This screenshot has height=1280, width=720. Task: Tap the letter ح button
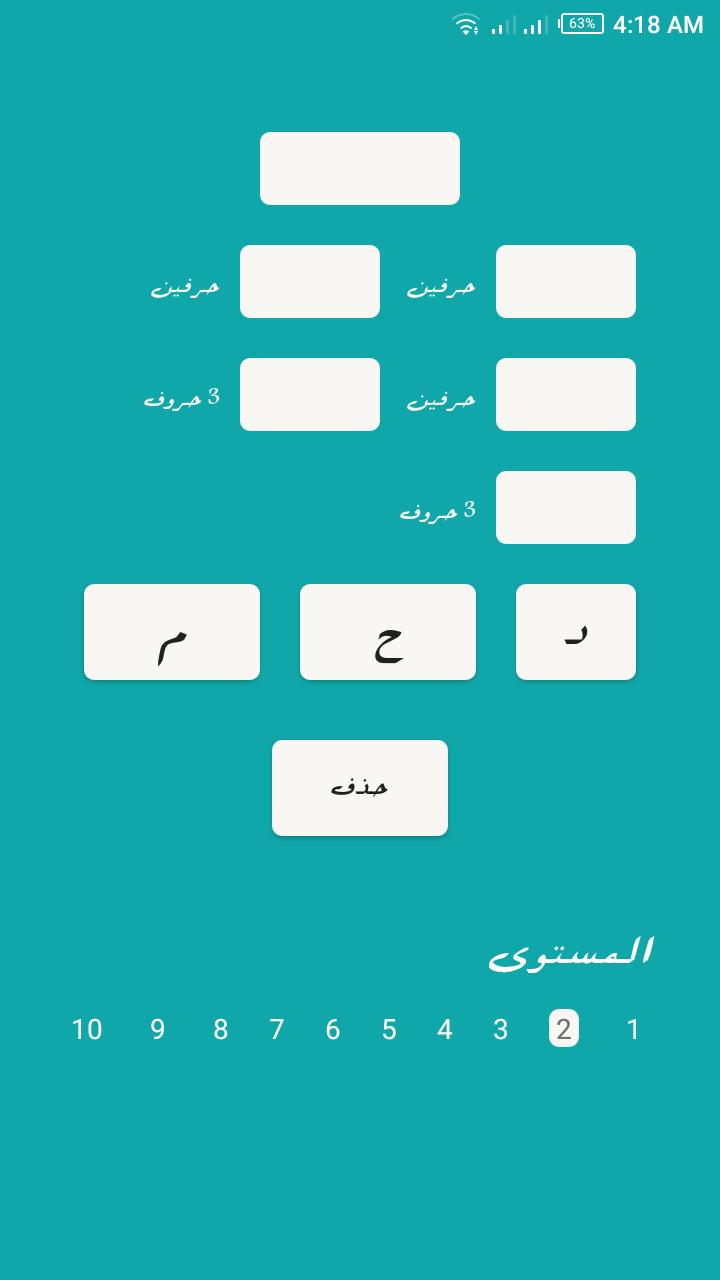tap(388, 632)
